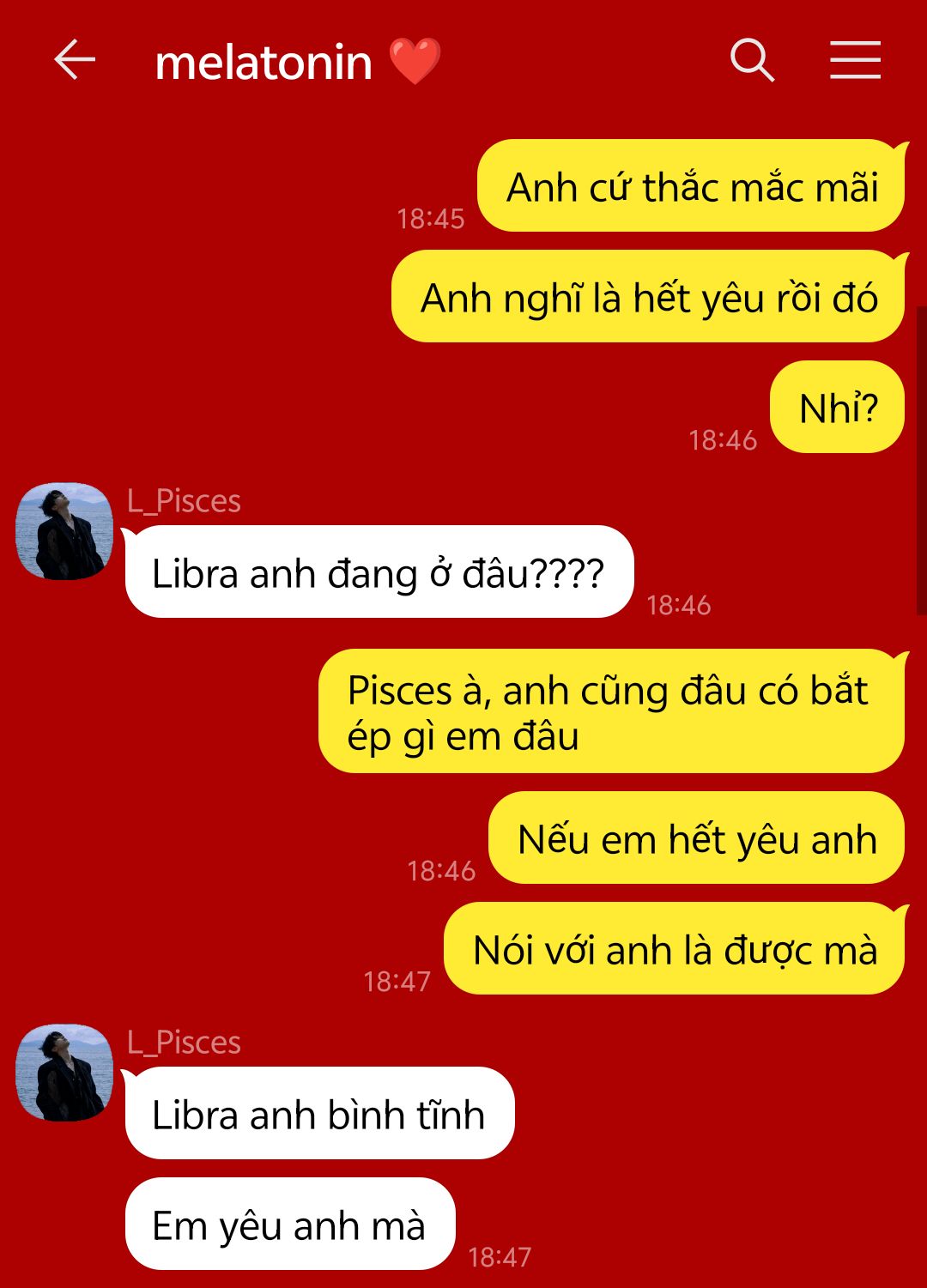
Task: View L_Pisces profile picture beside "Libra anh bình tĩnh"
Action: pyautogui.click(x=65, y=1073)
